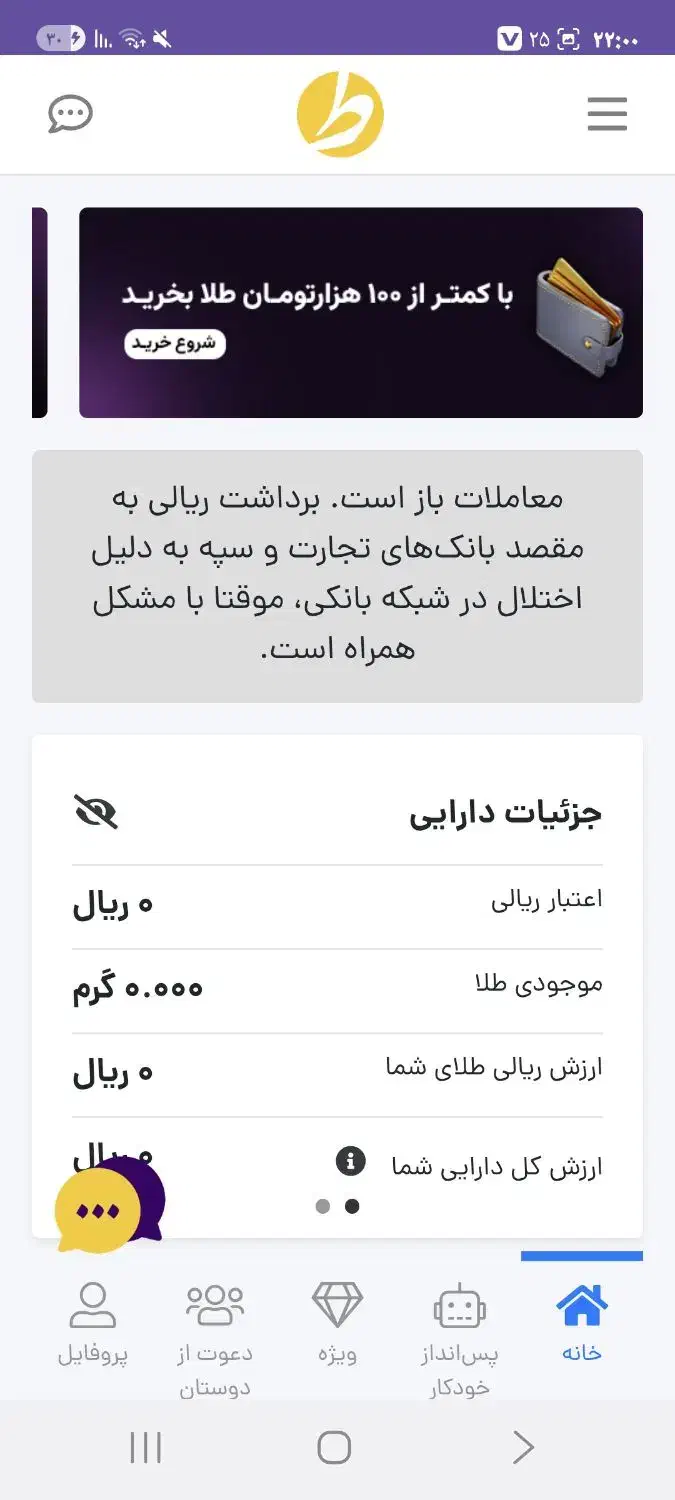Open the messages chat icon in header
675x1500 pixels.
click(x=70, y=114)
